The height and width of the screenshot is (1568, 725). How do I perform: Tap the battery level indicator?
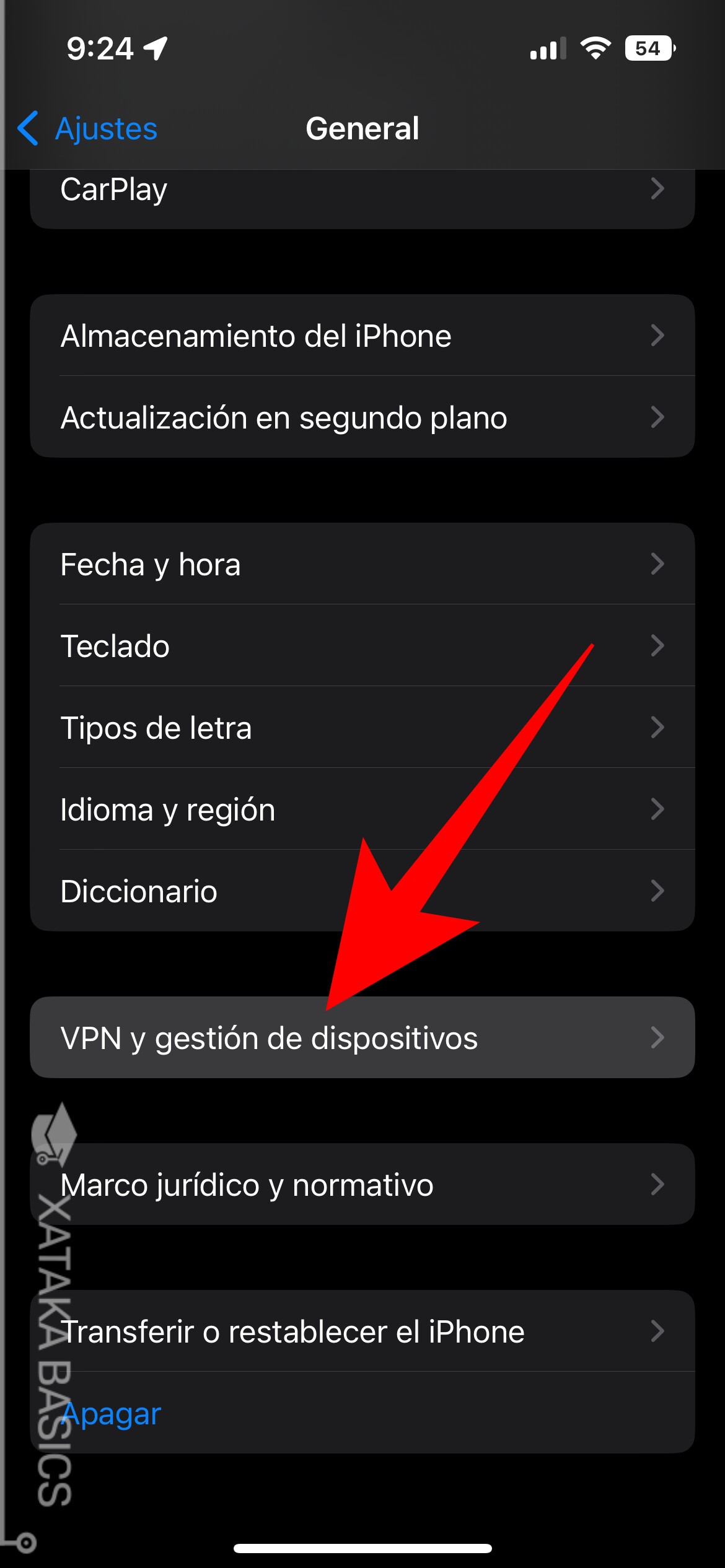pyautogui.click(x=648, y=49)
